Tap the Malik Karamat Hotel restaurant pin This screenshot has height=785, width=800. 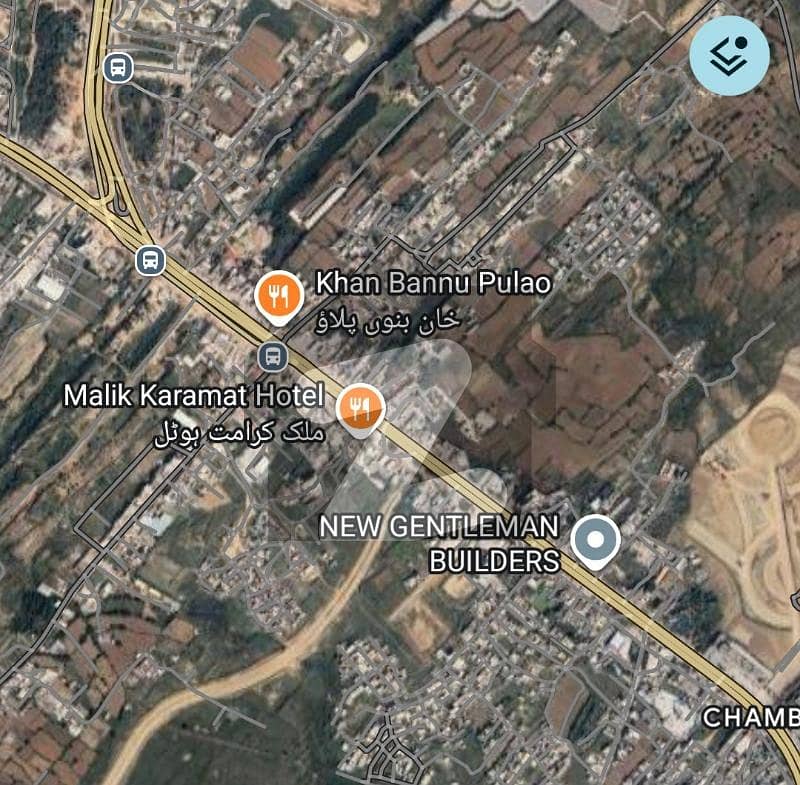click(360, 408)
